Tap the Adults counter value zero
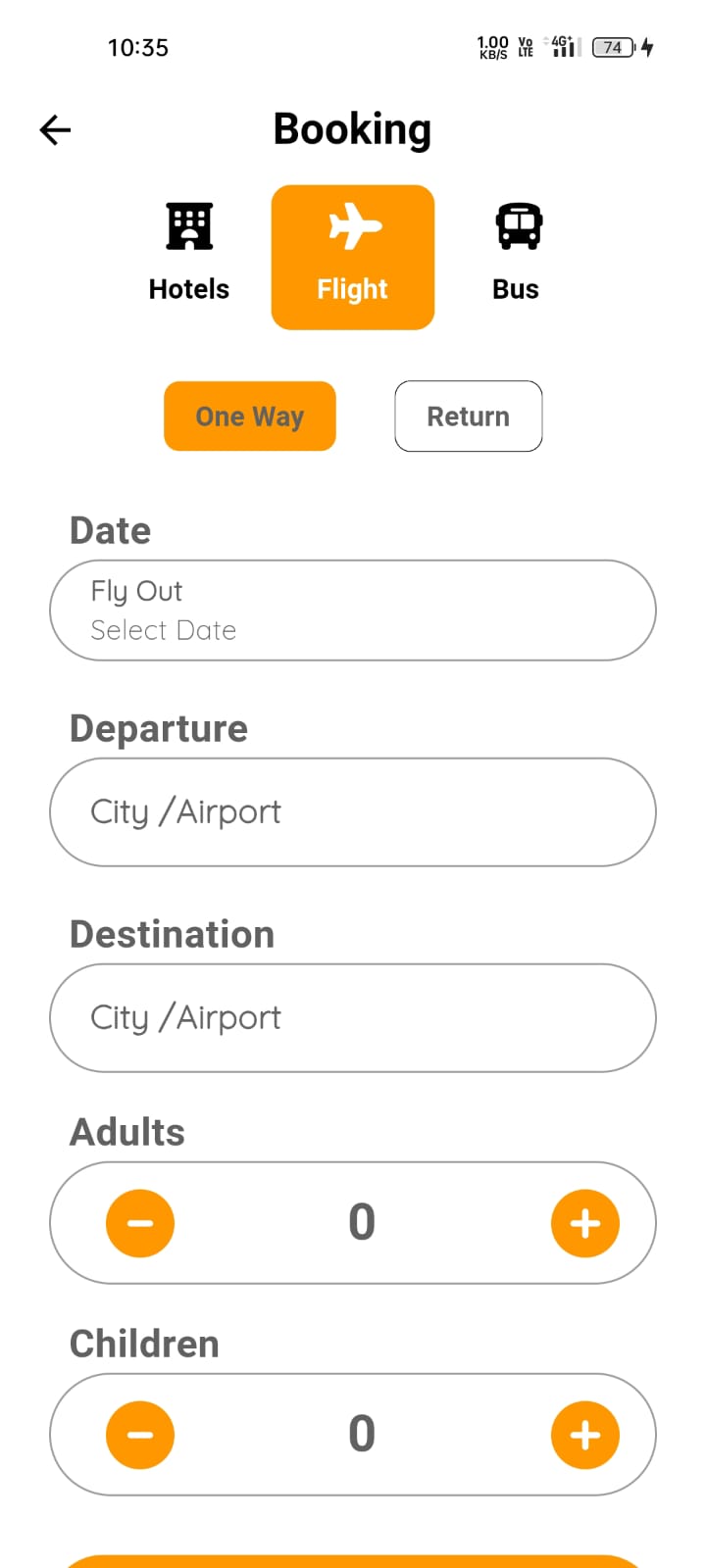The width and height of the screenshot is (706, 1568). coord(362,1222)
